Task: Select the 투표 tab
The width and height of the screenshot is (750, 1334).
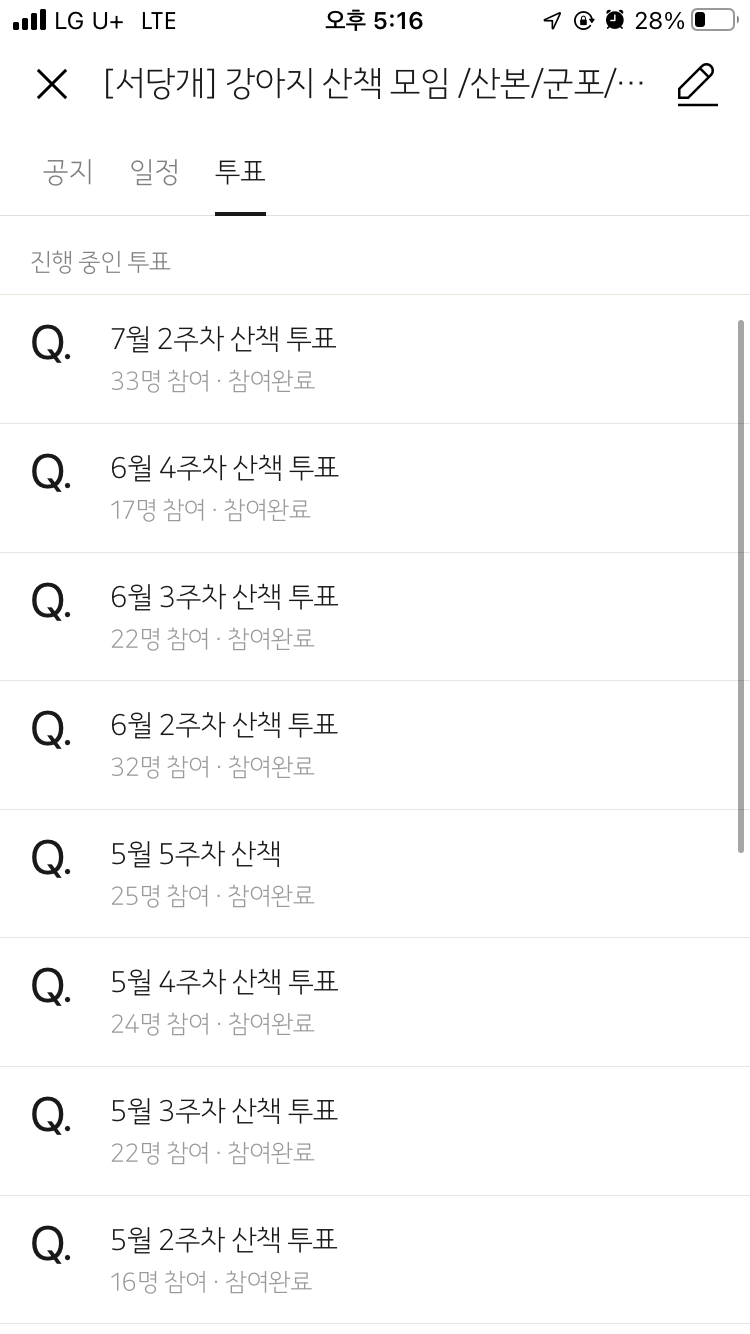Action: click(240, 171)
